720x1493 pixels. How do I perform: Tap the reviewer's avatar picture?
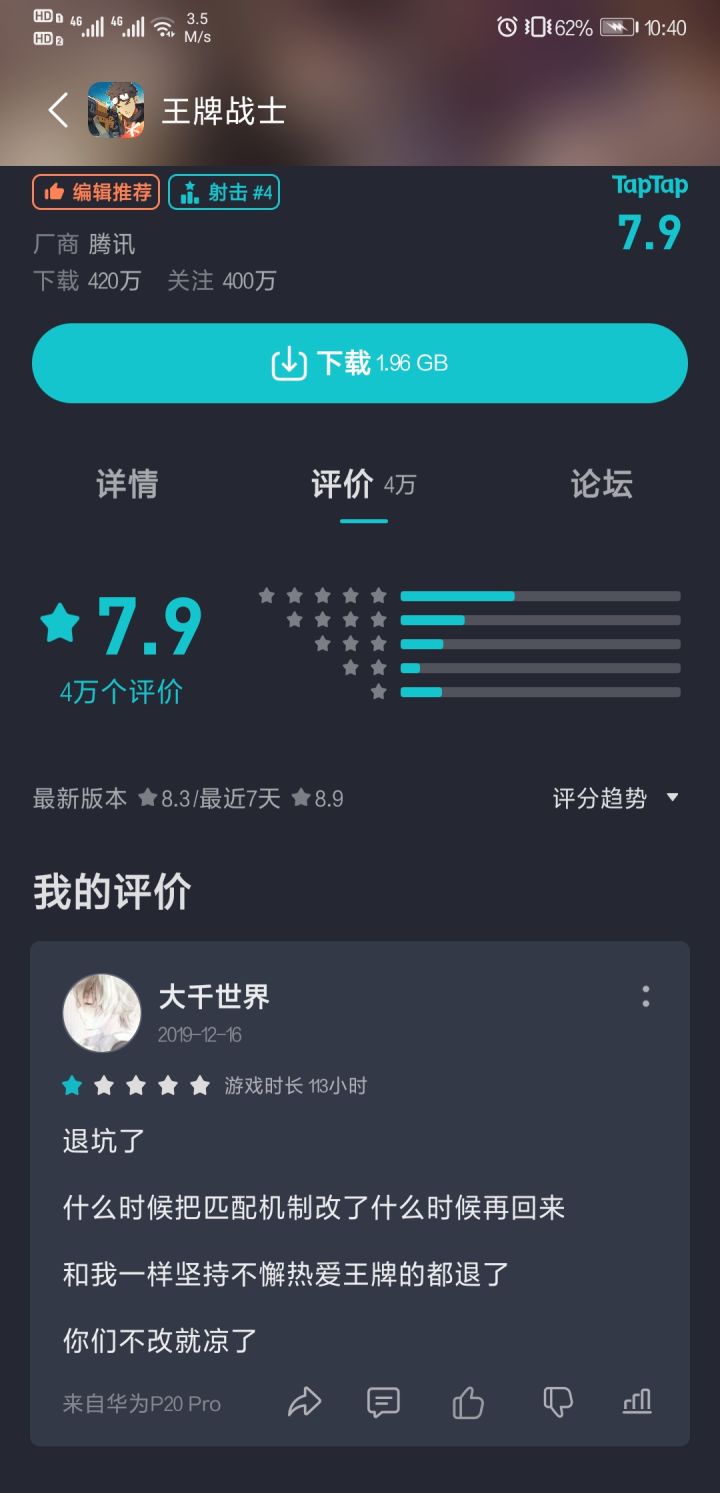[x=101, y=1012]
